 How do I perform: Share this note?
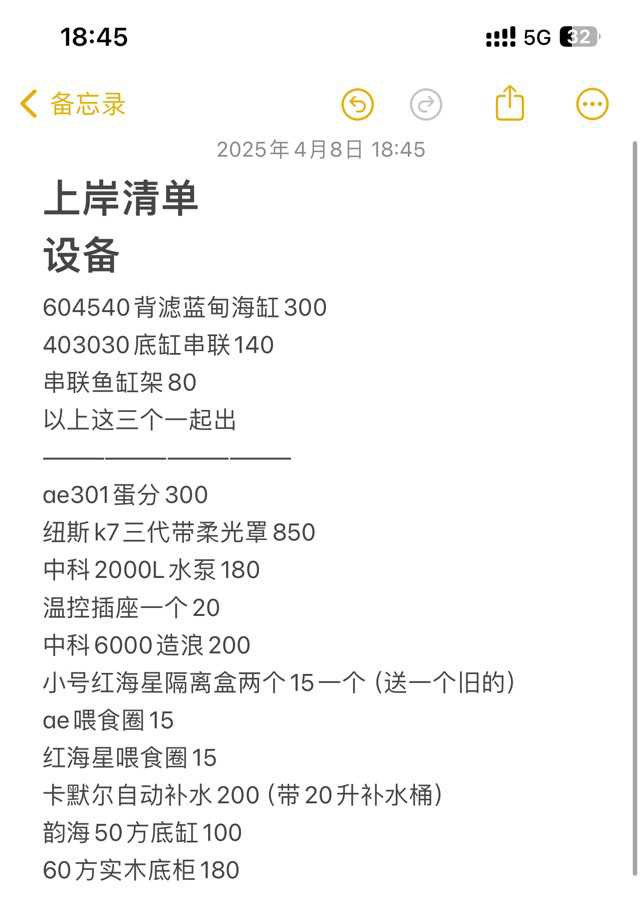pos(510,103)
